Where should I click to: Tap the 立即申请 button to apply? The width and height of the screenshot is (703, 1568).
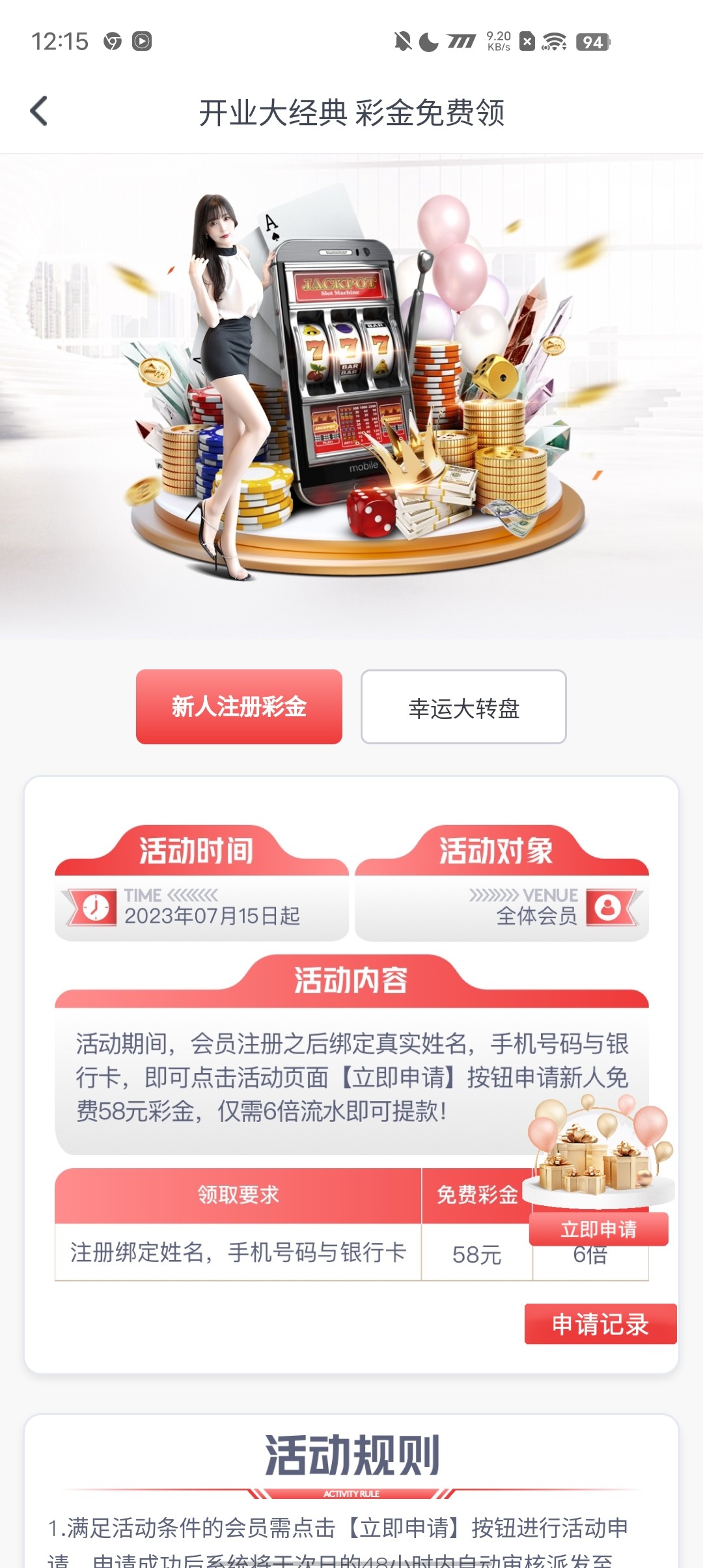click(598, 1229)
